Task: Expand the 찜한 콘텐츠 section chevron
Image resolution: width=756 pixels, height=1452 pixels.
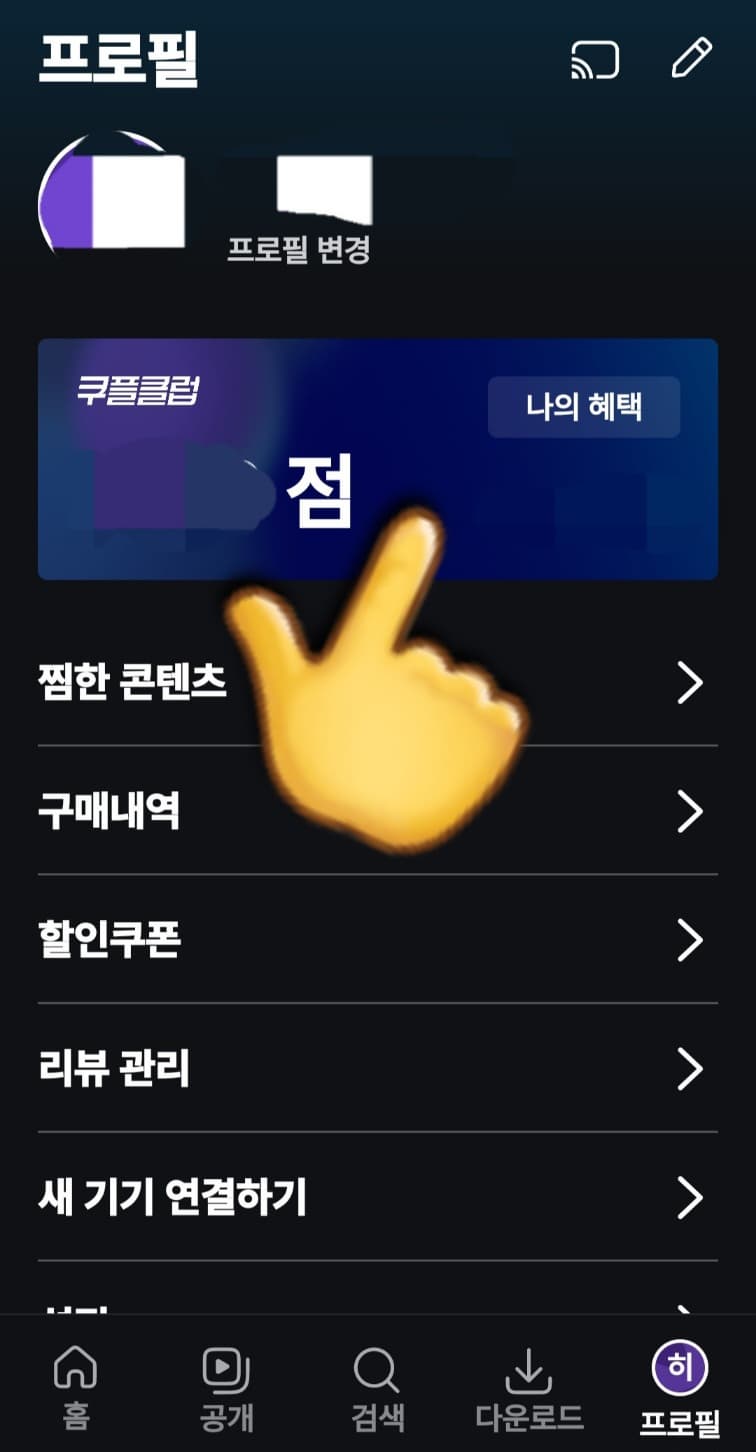Action: 691,683
